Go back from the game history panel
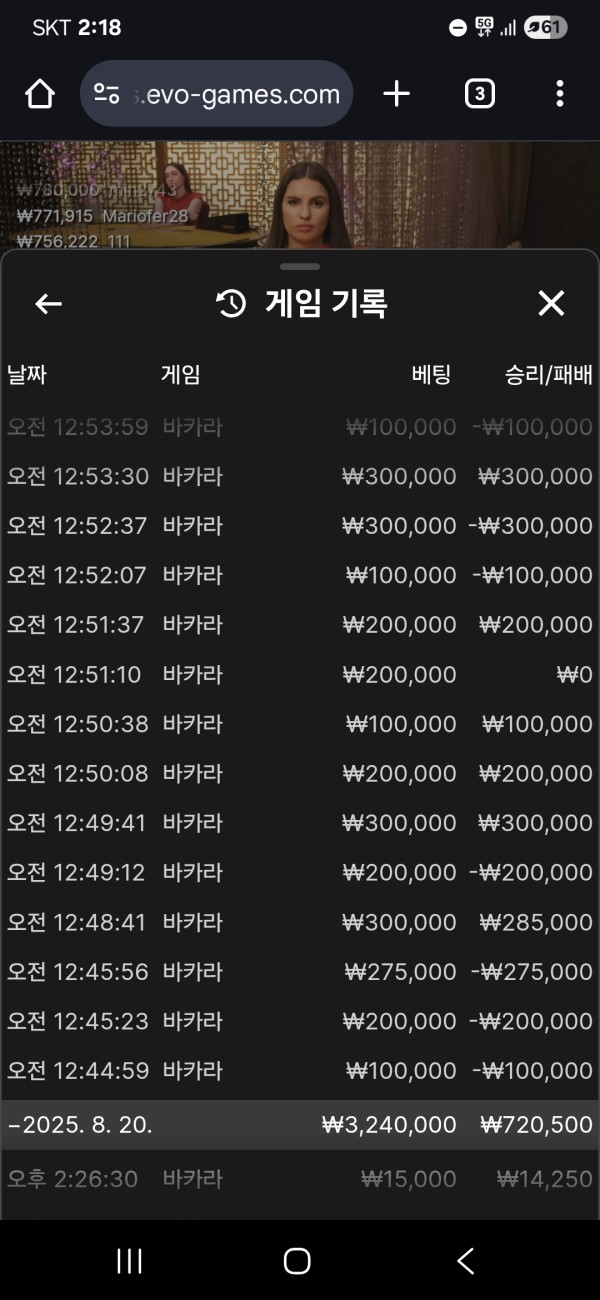This screenshot has height=1300, width=600. tap(48, 304)
